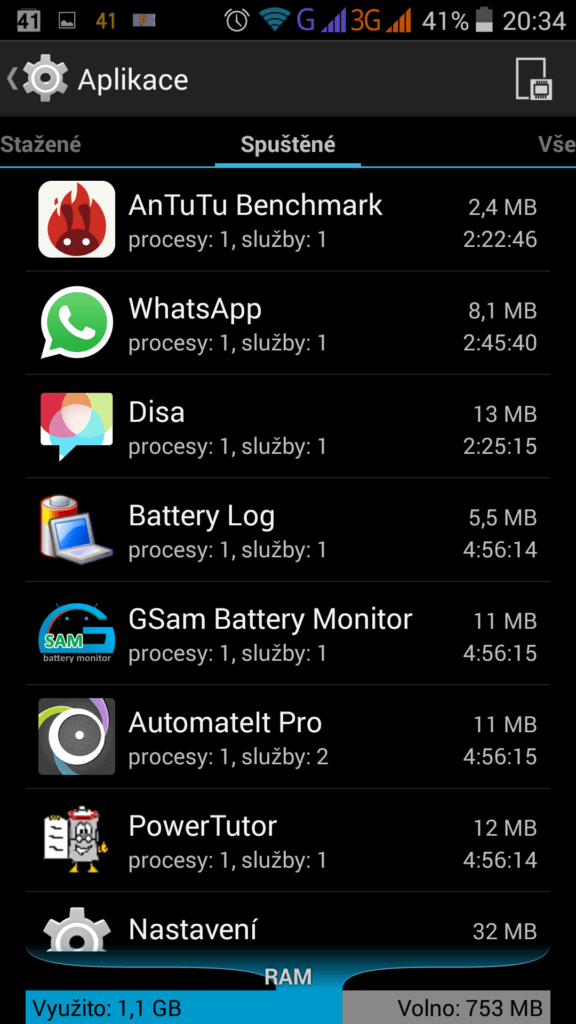576x1024 pixels.
Task: Open AutomateIt Pro process details
Action: click(x=287, y=737)
